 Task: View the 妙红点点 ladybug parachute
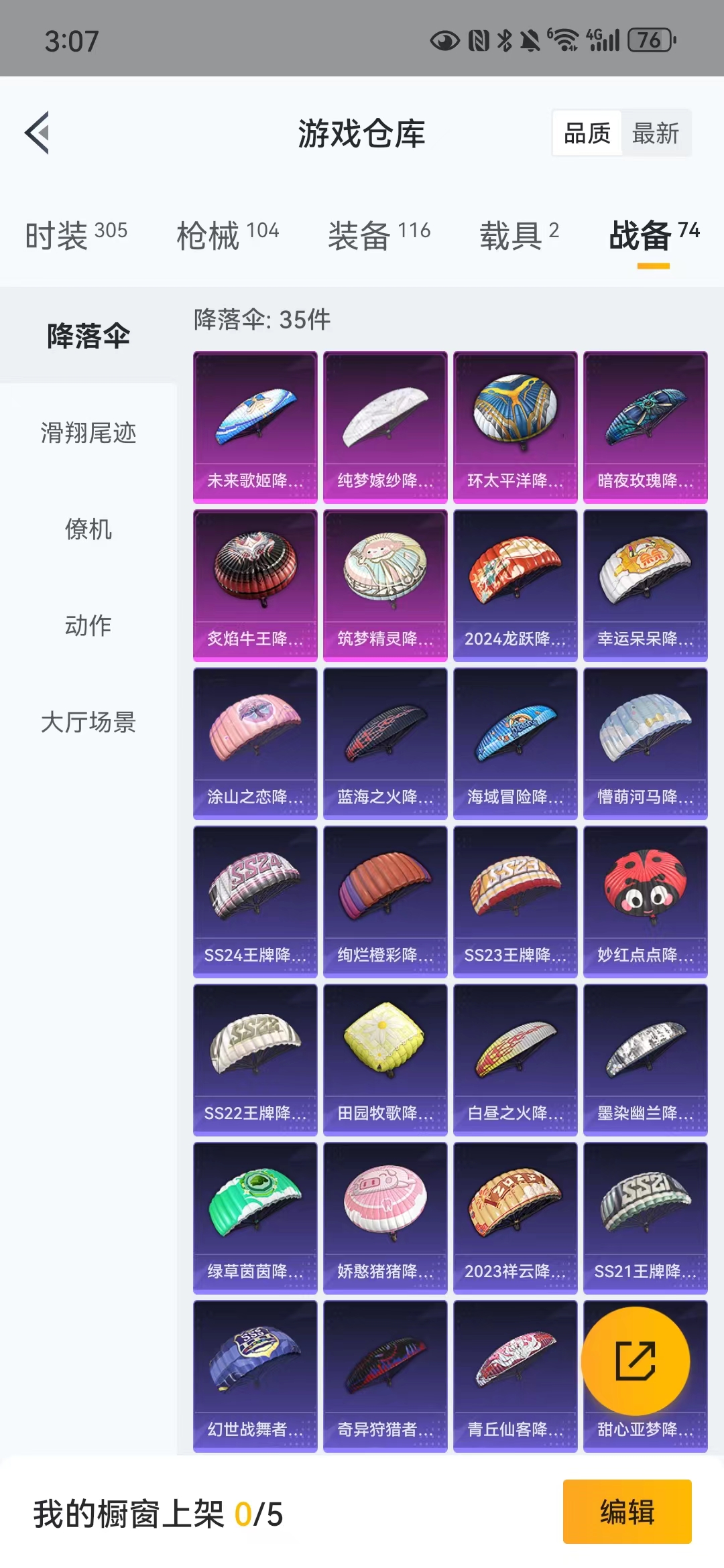646,902
